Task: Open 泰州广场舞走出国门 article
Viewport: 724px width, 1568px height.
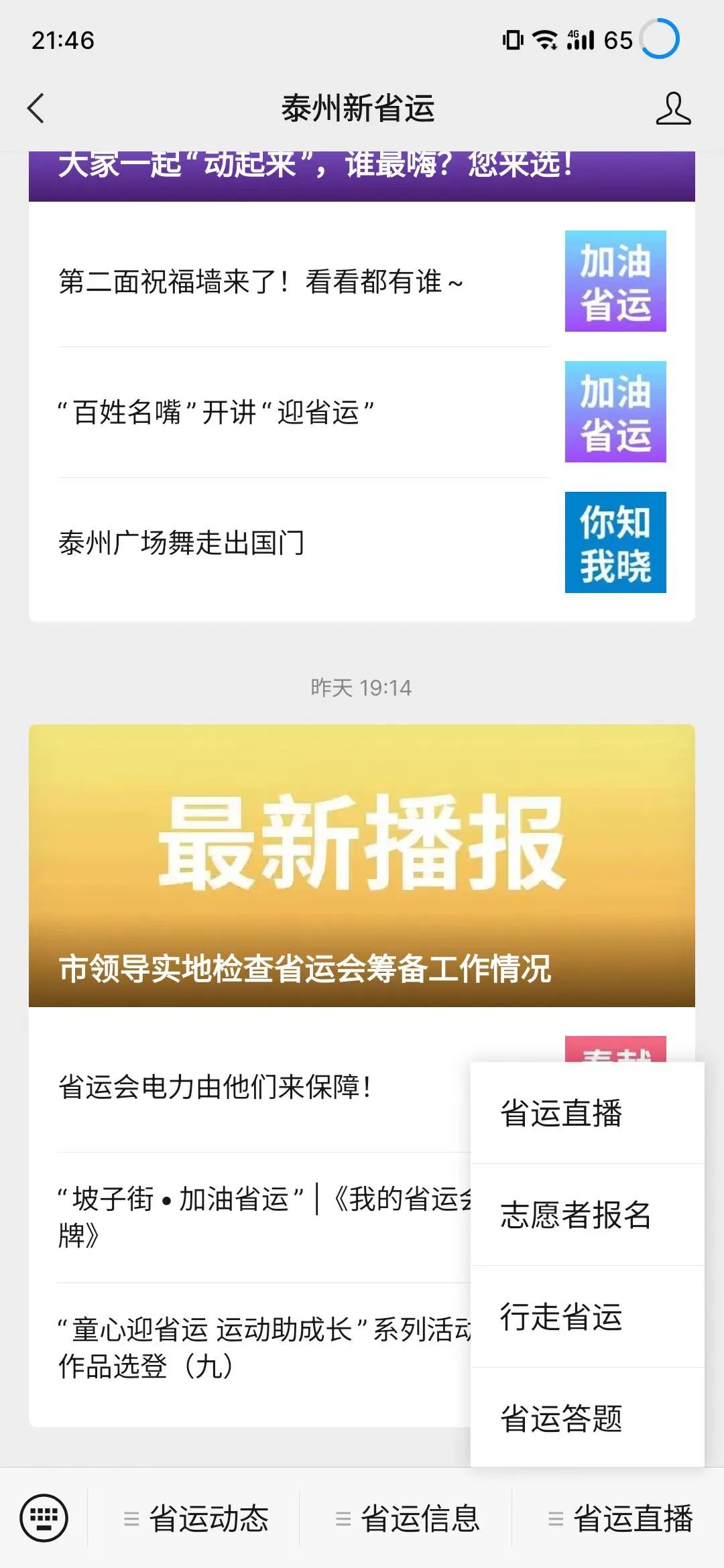Action: [181, 543]
